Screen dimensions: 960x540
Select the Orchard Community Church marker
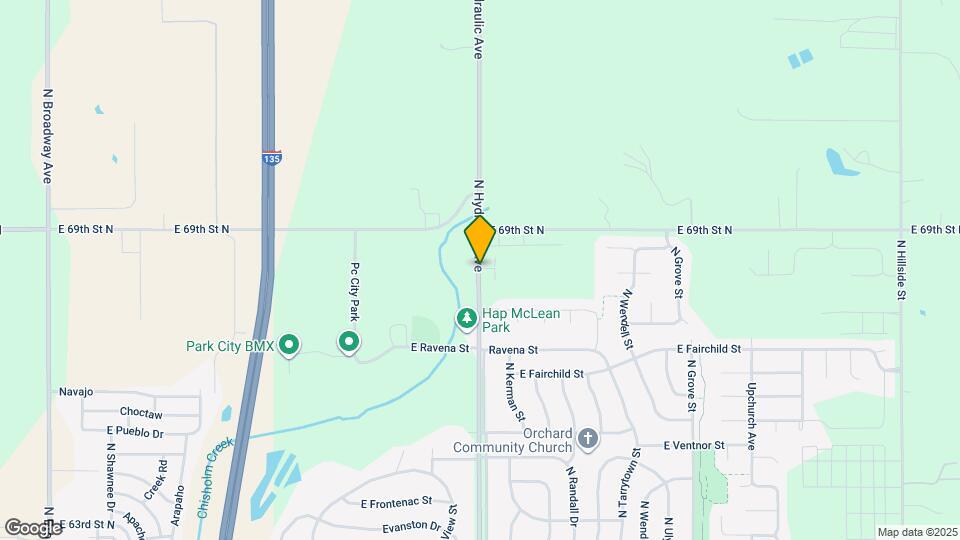point(588,438)
